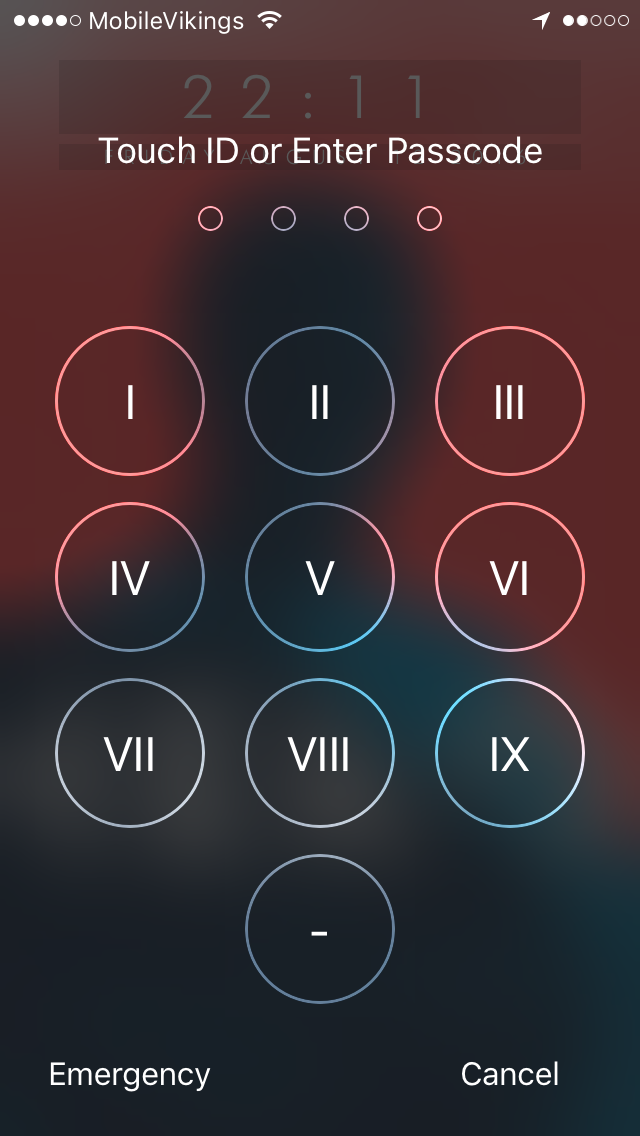Screen dimensions: 640x1136
Task: Tap the Roman numeral I key
Action: 130,401
